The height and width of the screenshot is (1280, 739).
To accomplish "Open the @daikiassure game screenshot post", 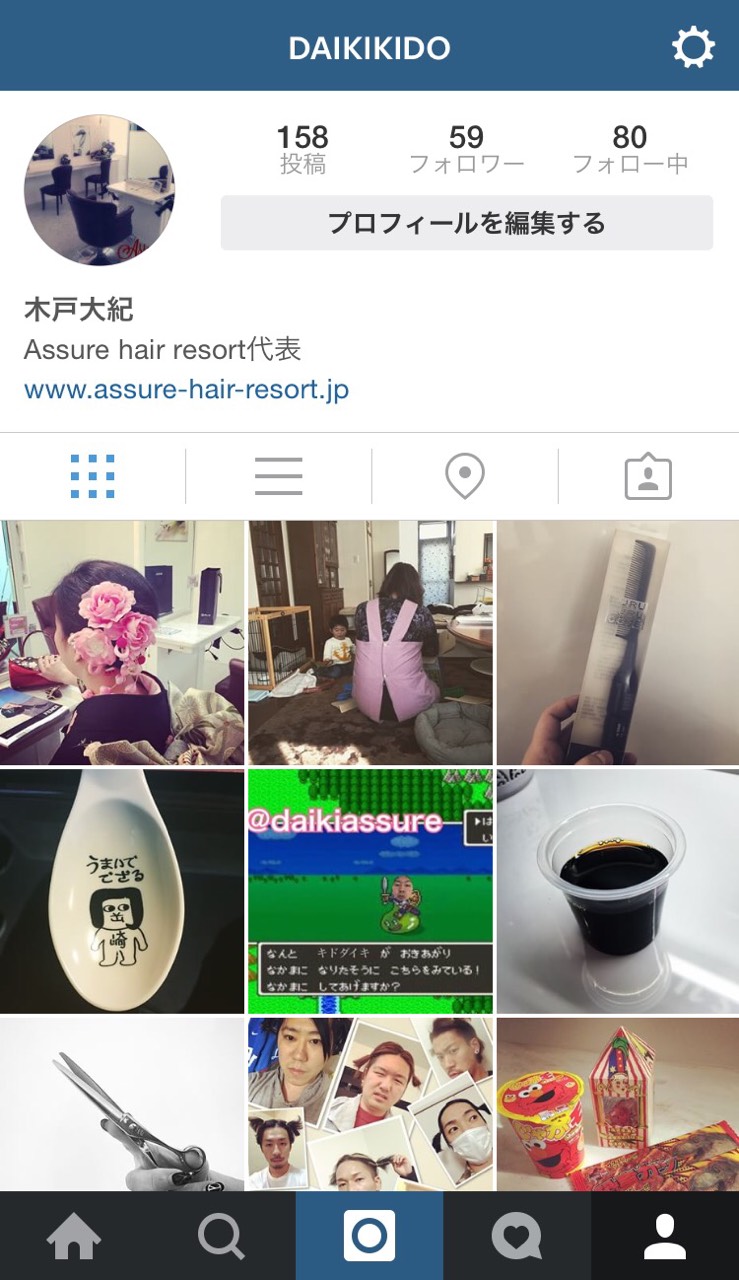I will pyautogui.click(x=370, y=891).
